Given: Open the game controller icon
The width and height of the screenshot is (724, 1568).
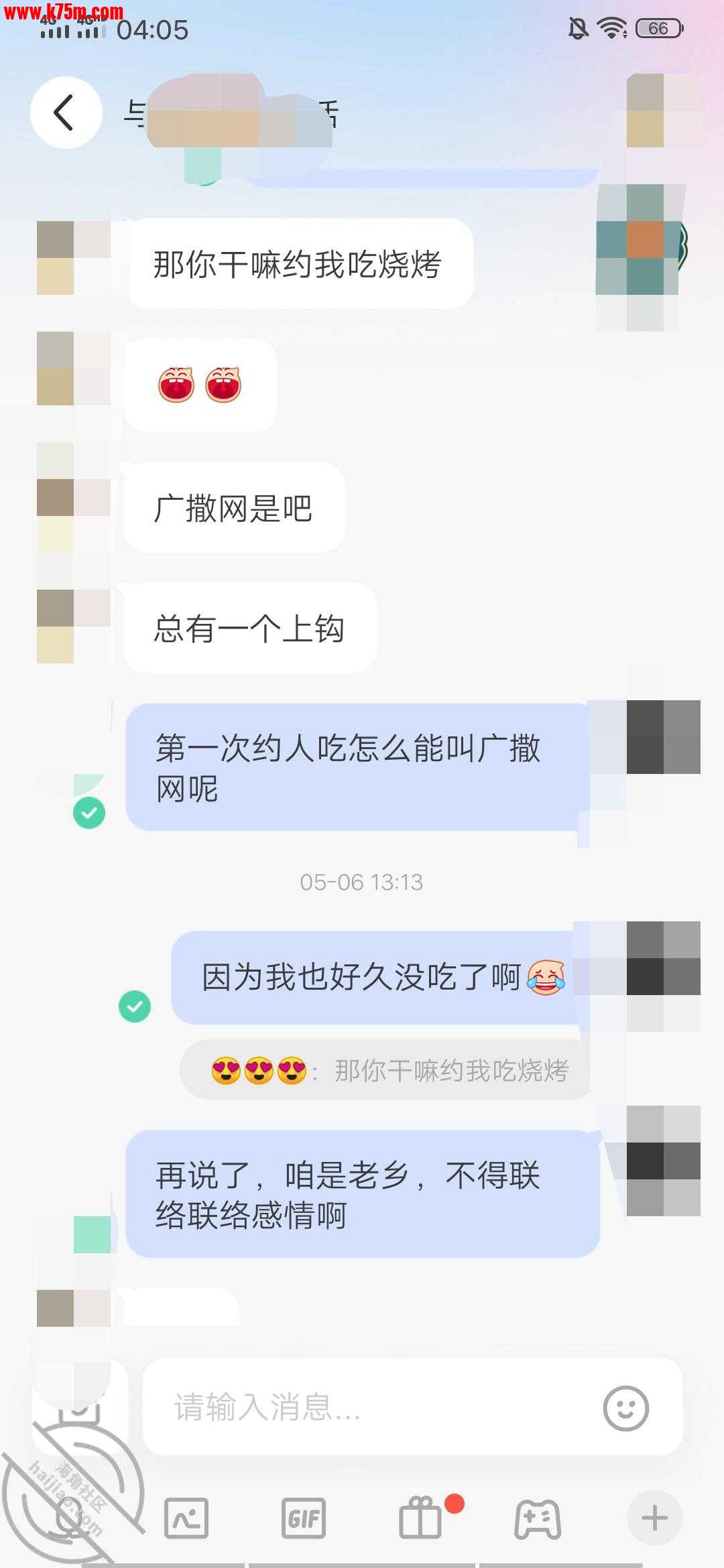Looking at the screenshot, I should (538, 1518).
